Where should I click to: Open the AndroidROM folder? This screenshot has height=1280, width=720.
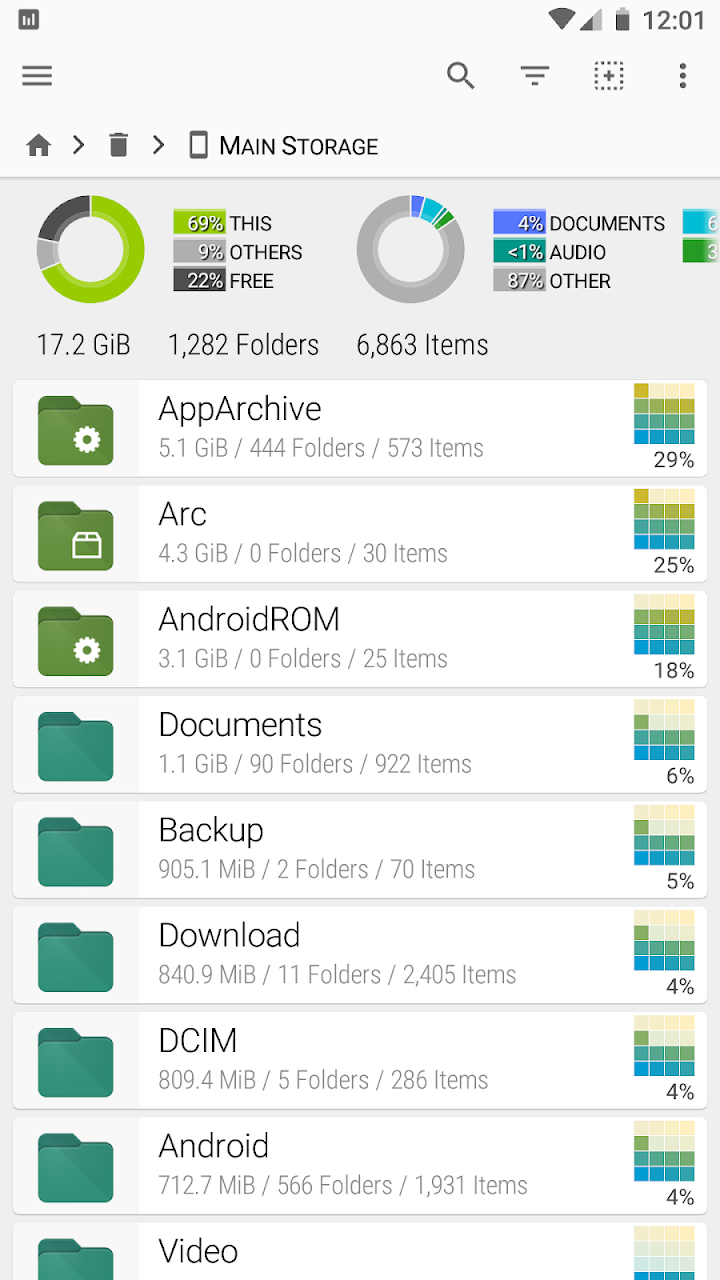click(x=360, y=639)
